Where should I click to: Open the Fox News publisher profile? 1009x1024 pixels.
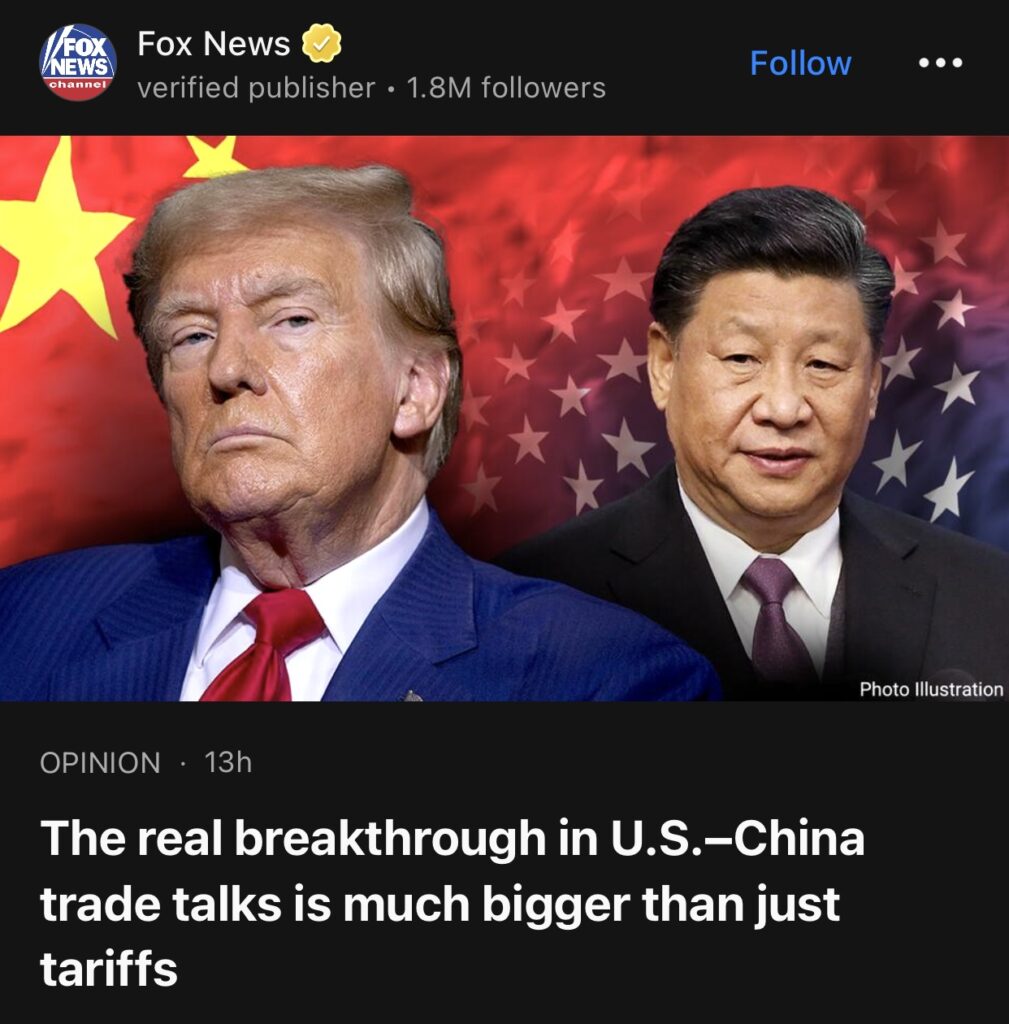(x=213, y=45)
